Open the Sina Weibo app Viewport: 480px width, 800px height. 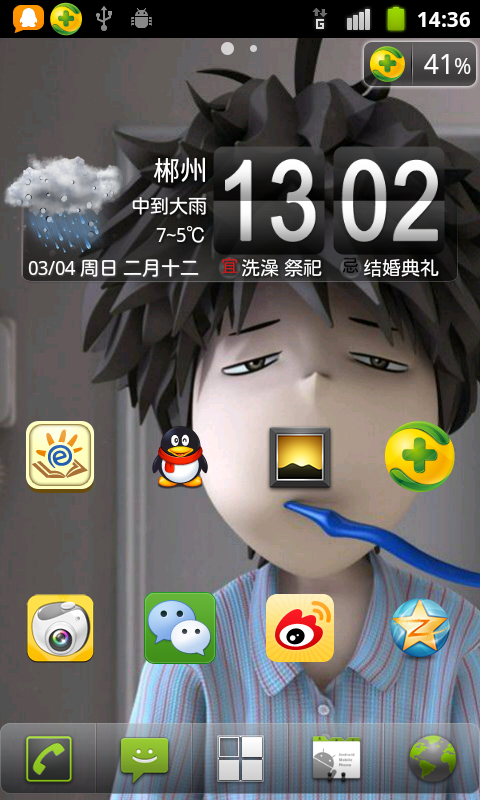[300, 628]
